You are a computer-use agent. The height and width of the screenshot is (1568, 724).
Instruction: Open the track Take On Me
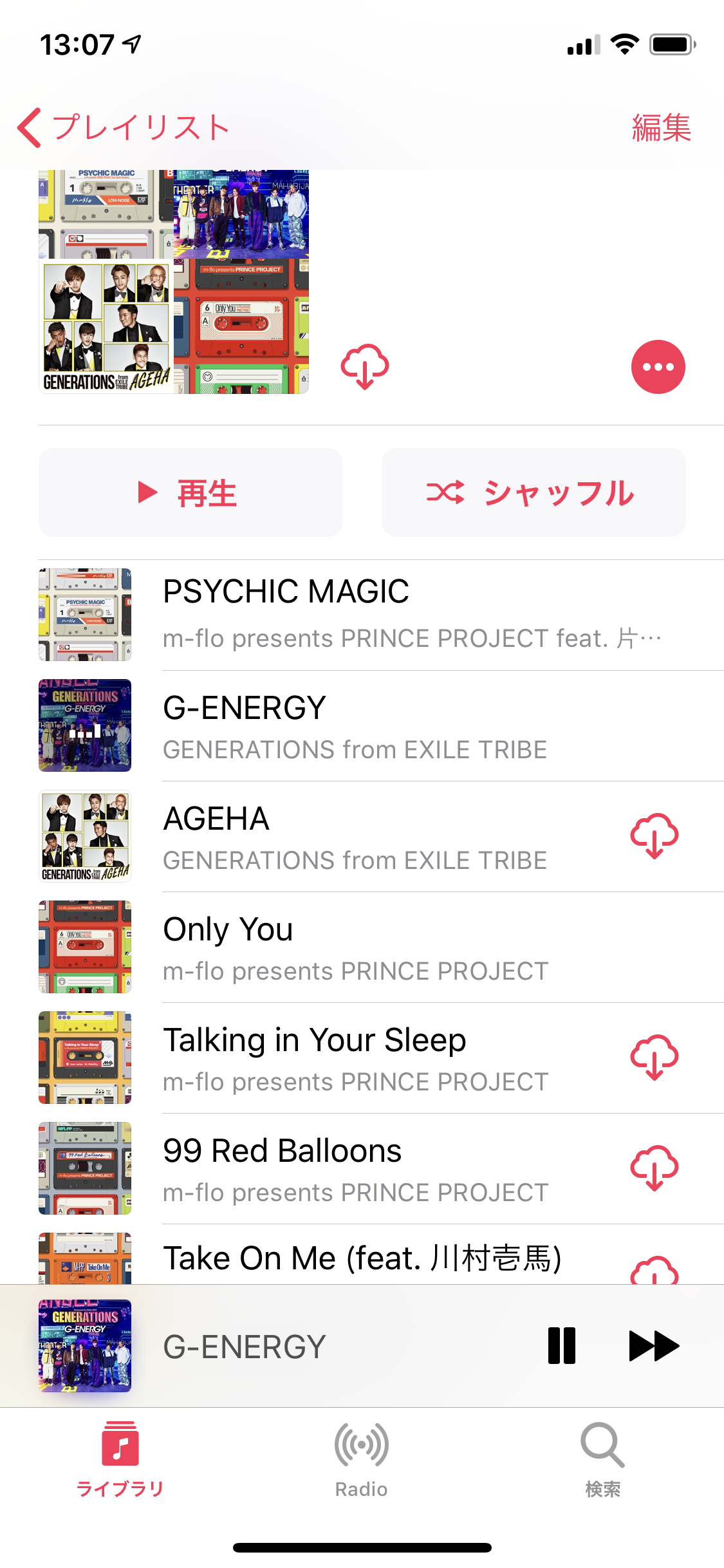360,1258
